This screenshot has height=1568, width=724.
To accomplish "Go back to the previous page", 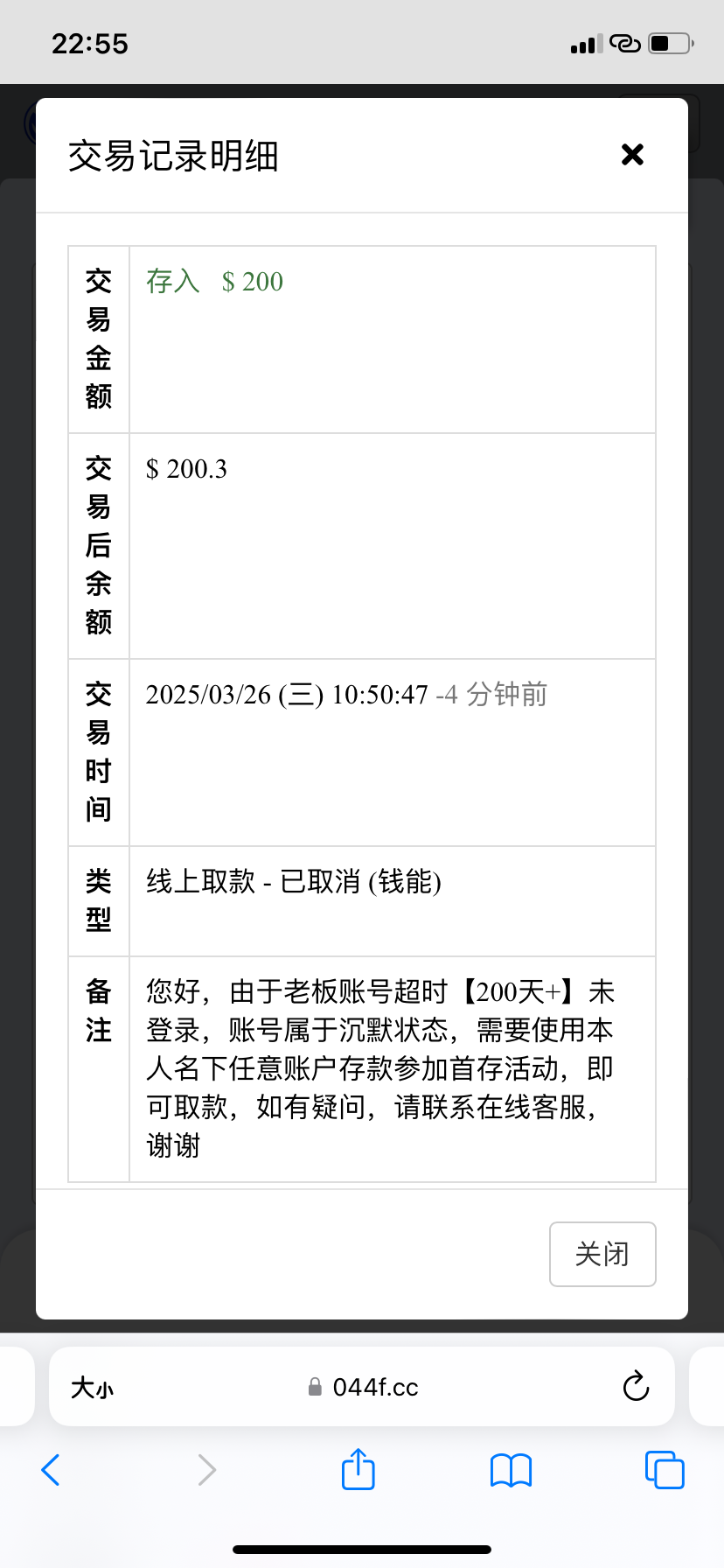I will pyautogui.click(x=51, y=1470).
